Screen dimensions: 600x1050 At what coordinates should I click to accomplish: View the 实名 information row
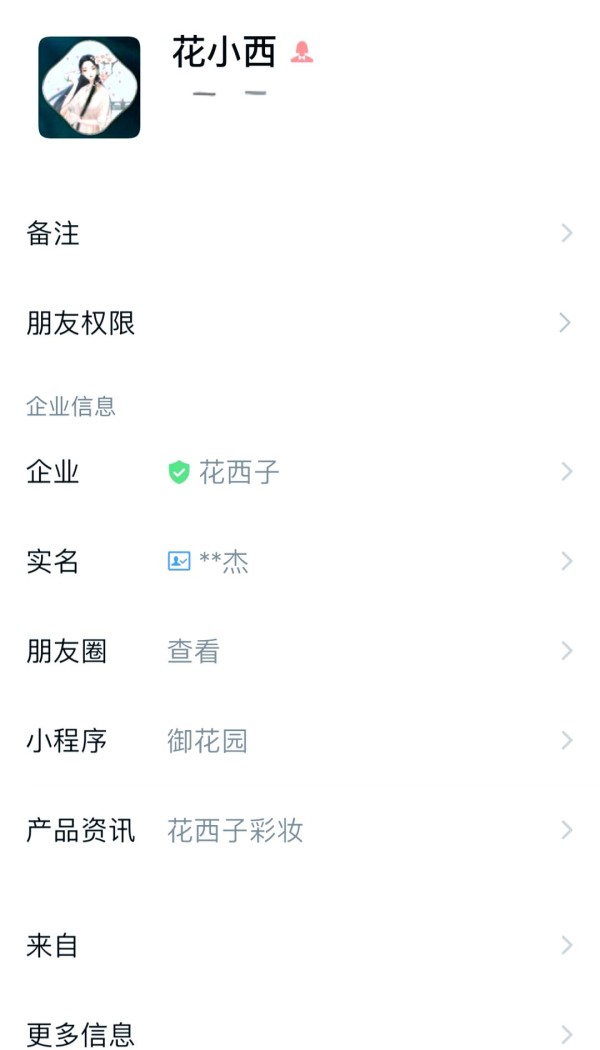coord(300,562)
